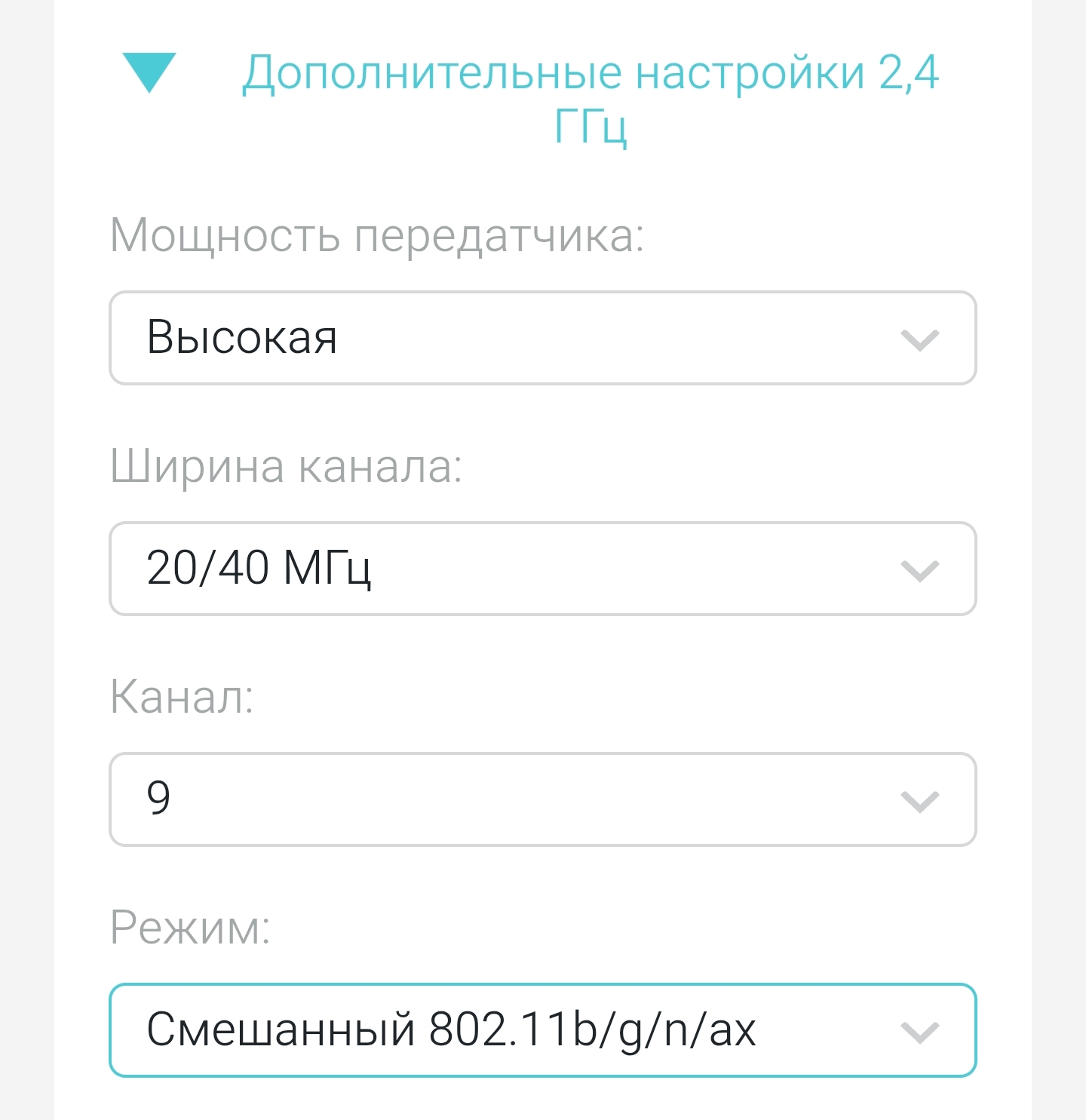1086x1120 pixels.
Task: Open the channel number dropdown
Action: 542,799
